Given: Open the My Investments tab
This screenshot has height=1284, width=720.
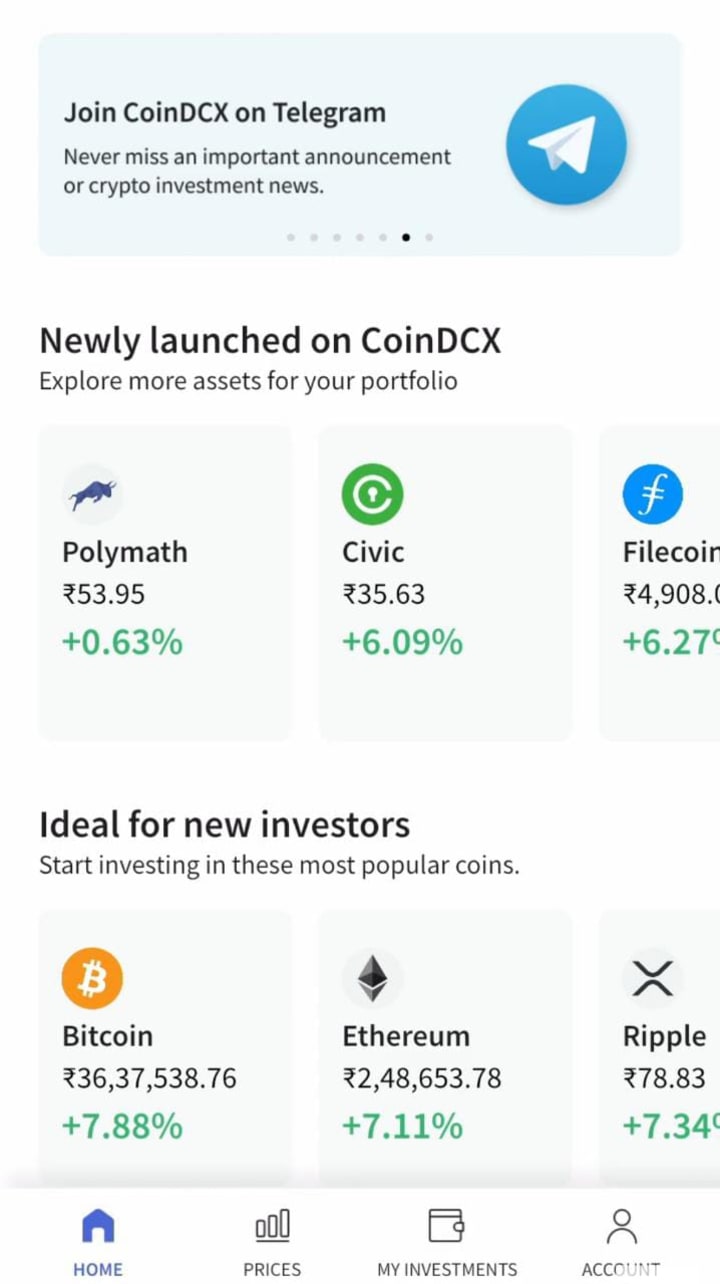Looking at the screenshot, I should click(447, 1241).
